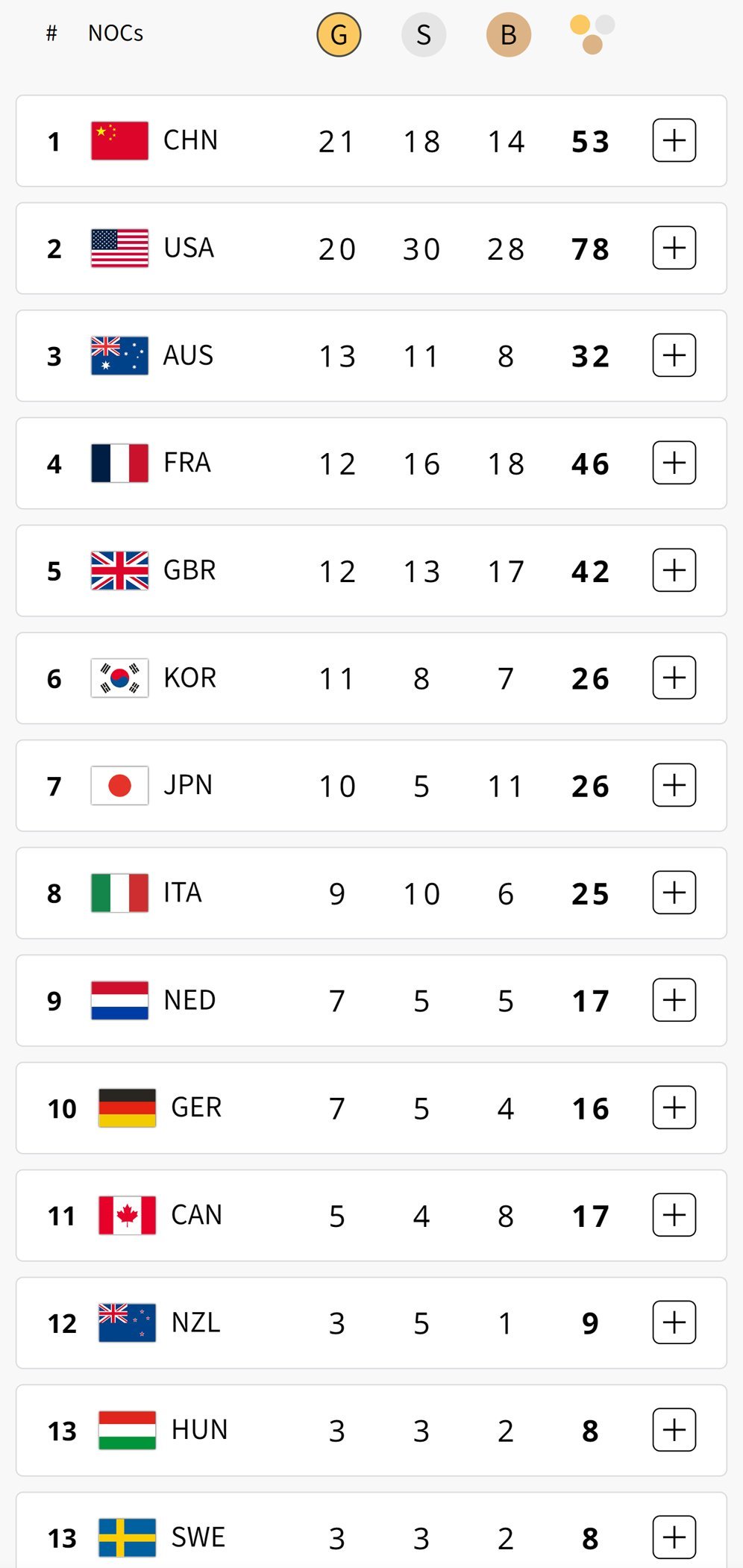The width and height of the screenshot is (743, 1568).
Task: Tap the plus button beside CAN
Action: (674, 1215)
